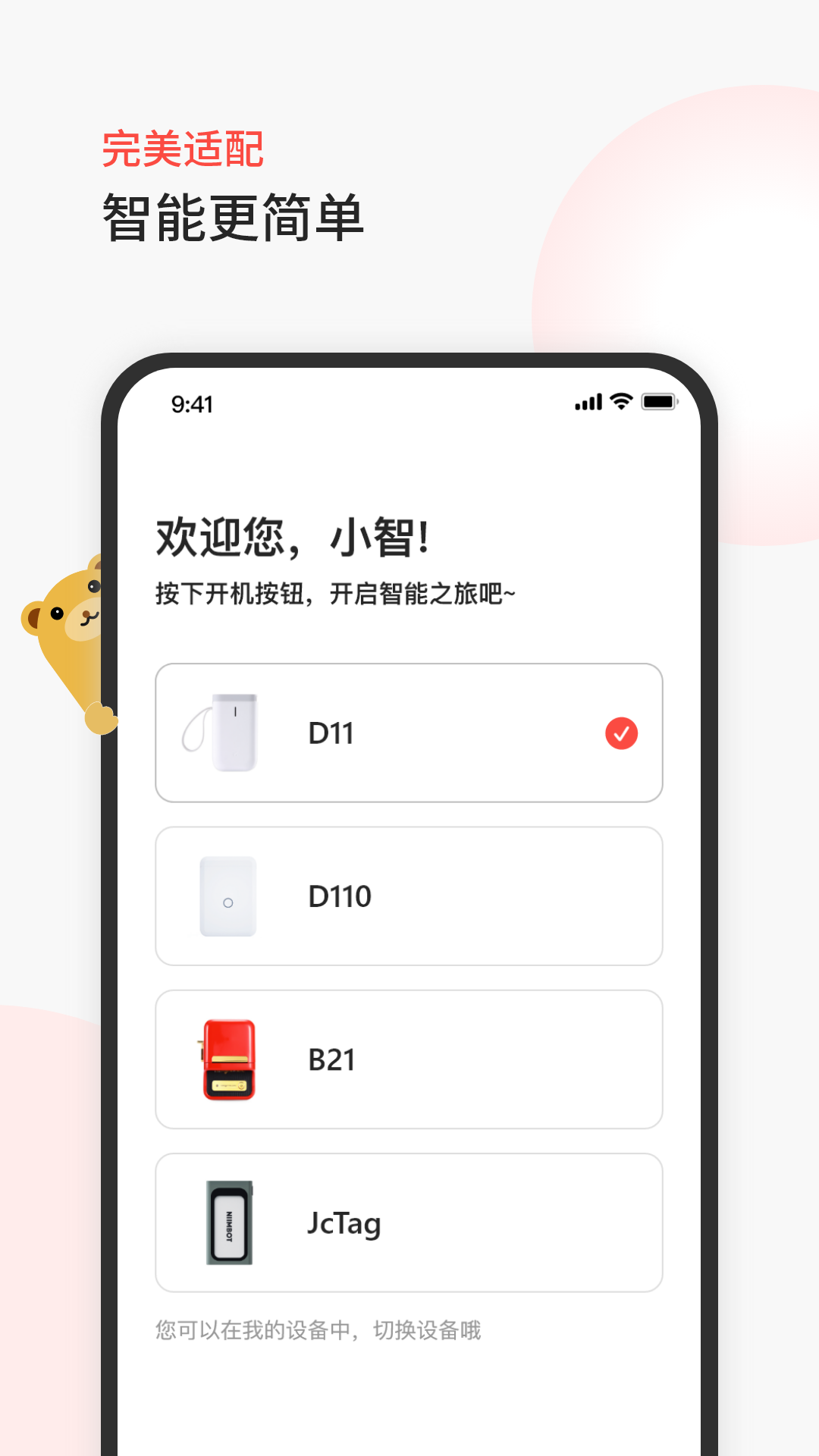
Task: Expand the D110 device card
Action: point(409,896)
